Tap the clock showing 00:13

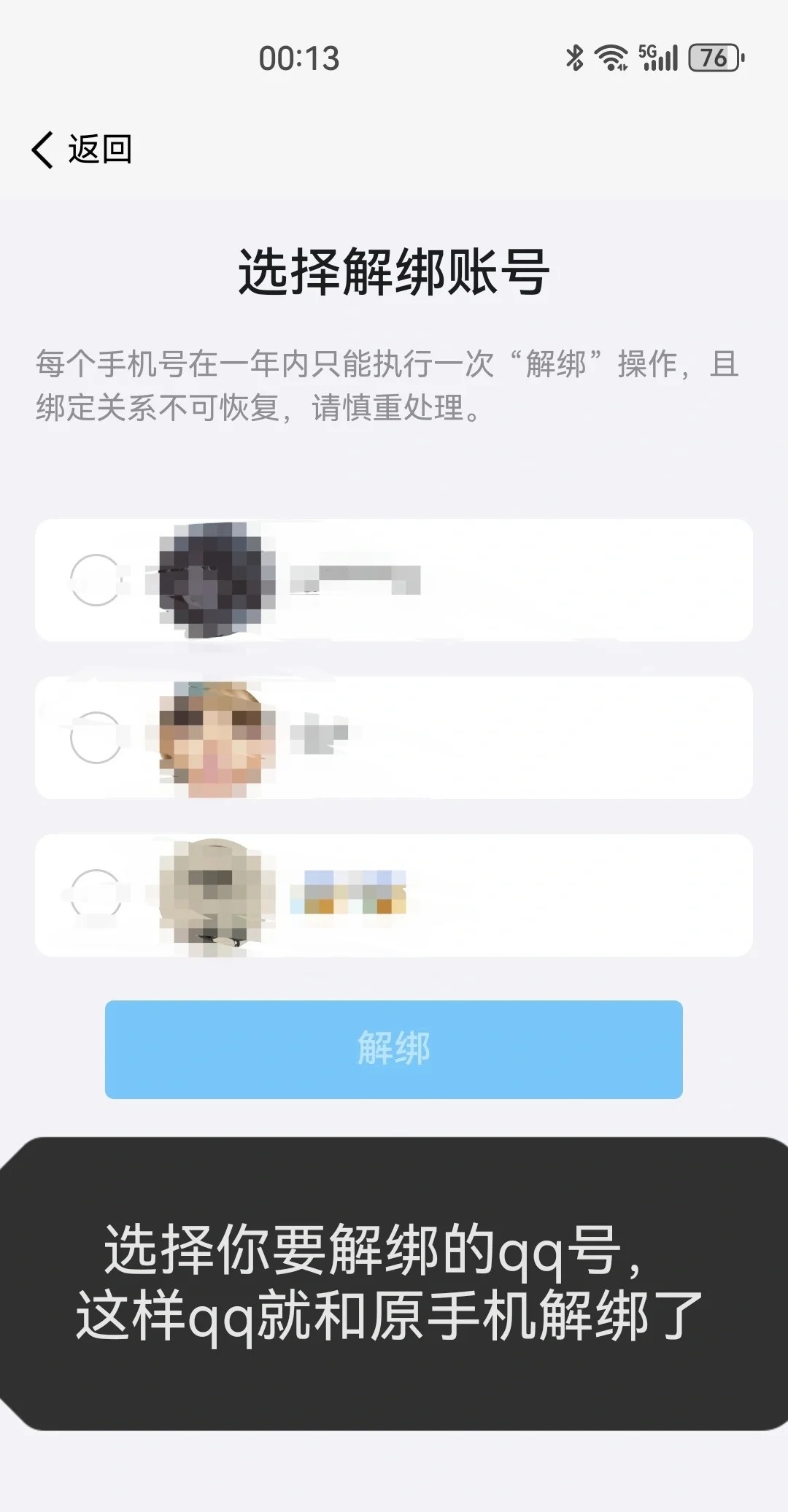[300, 58]
